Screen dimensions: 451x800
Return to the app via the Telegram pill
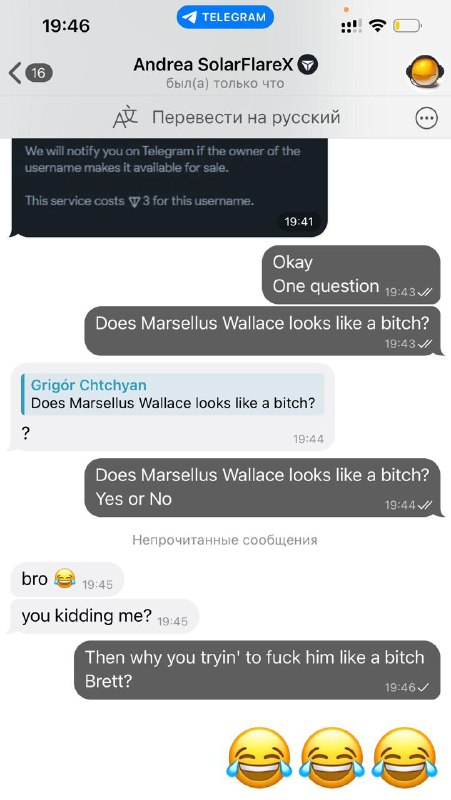point(225,17)
